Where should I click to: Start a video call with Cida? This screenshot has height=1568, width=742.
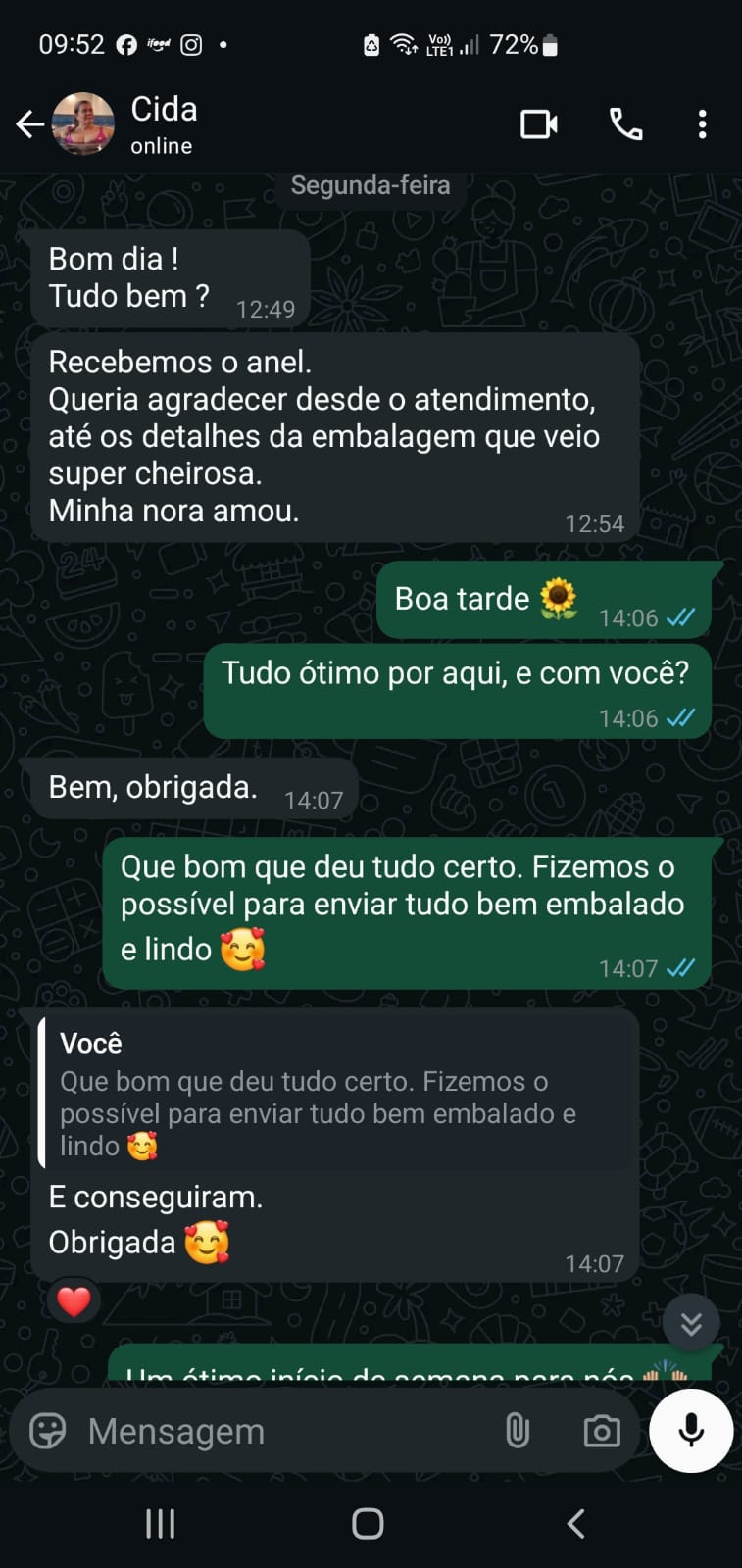[x=538, y=124]
